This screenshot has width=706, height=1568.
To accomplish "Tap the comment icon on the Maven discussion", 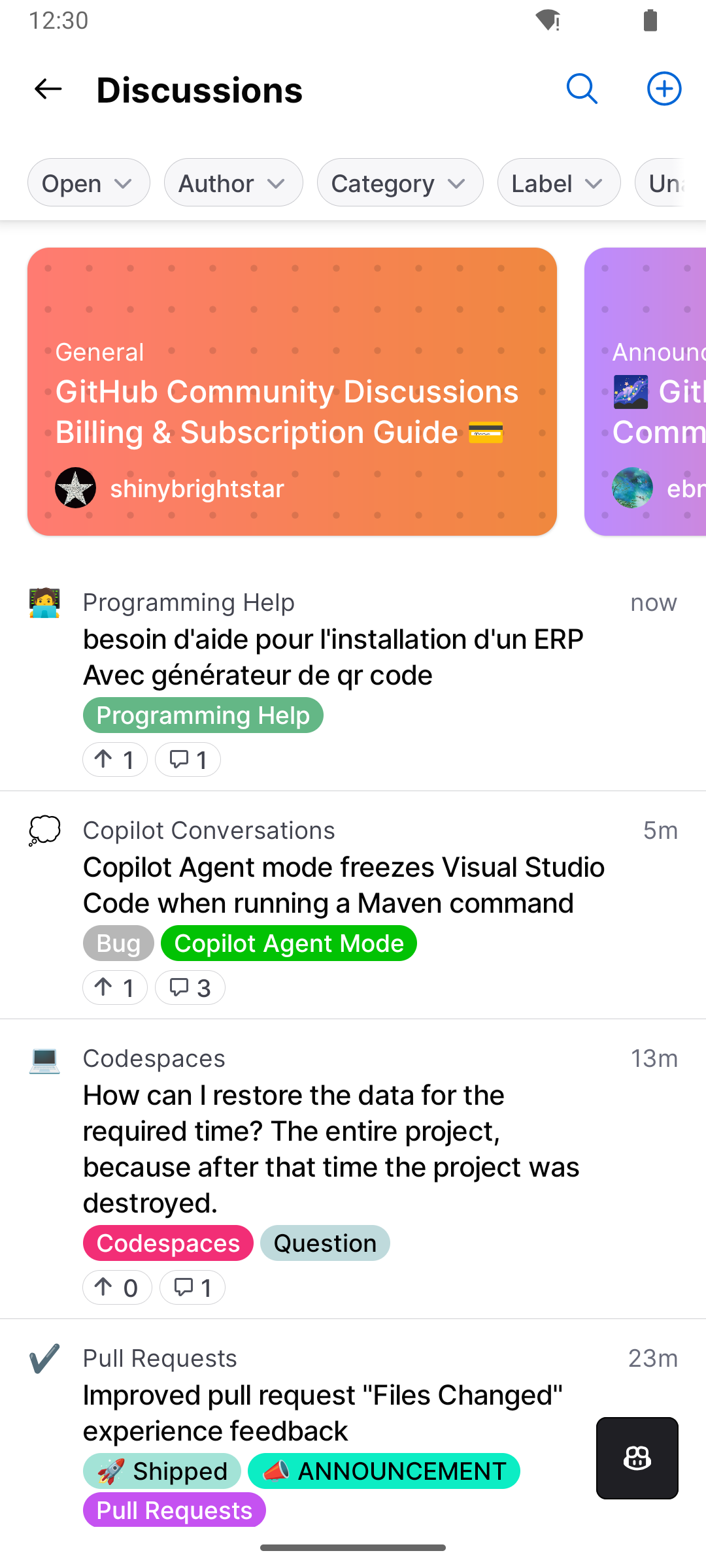I will click(190, 987).
